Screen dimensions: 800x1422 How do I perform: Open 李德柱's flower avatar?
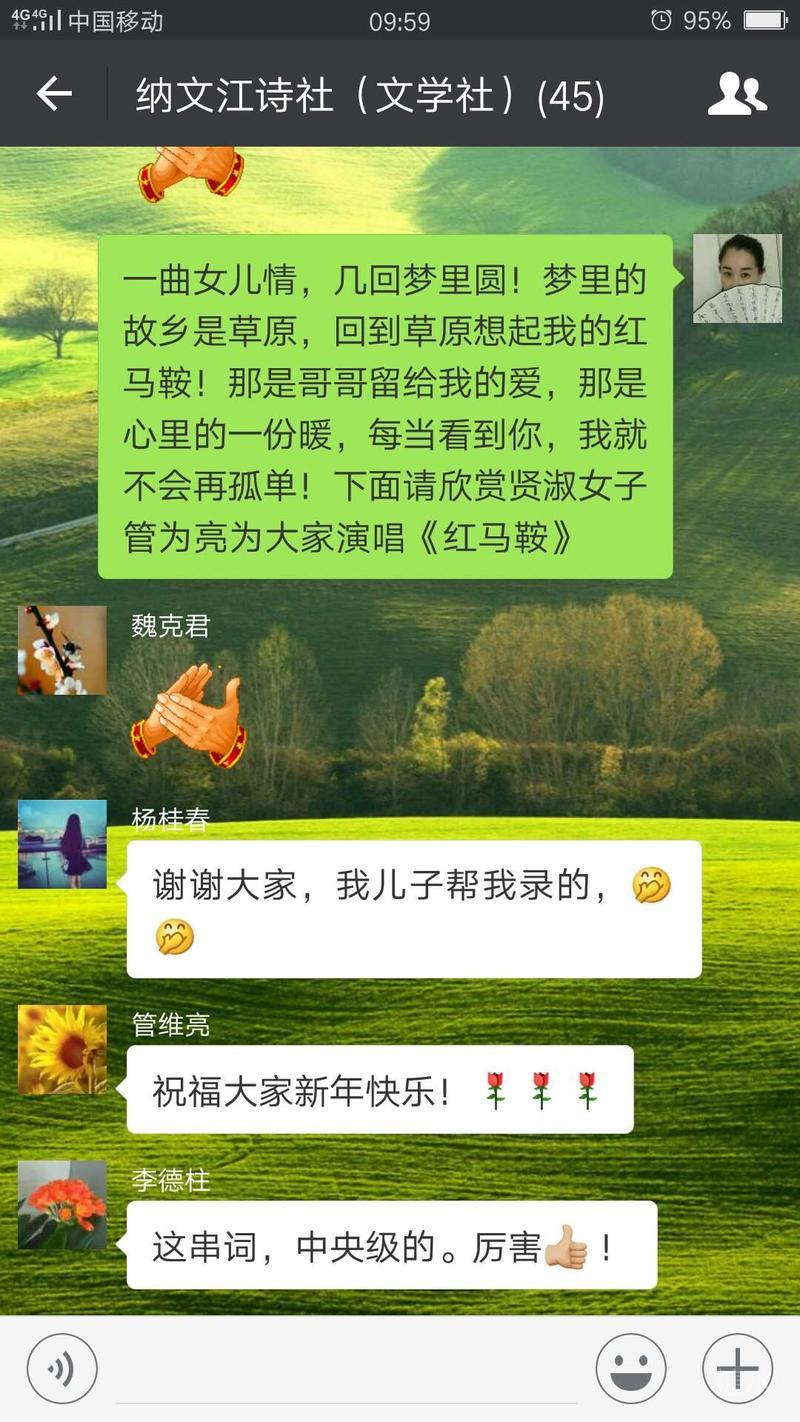[x=62, y=1204]
